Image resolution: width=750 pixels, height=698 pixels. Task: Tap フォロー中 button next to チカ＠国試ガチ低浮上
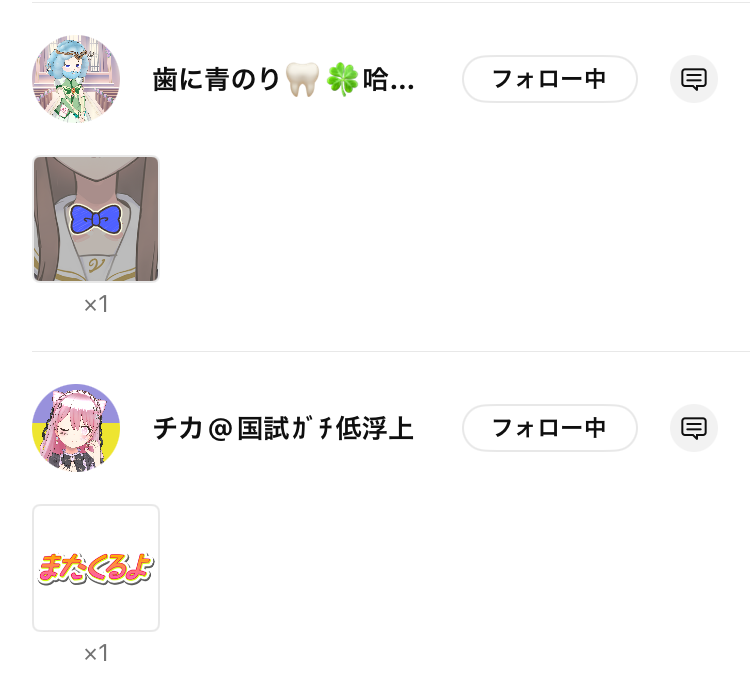tap(549, 428)
